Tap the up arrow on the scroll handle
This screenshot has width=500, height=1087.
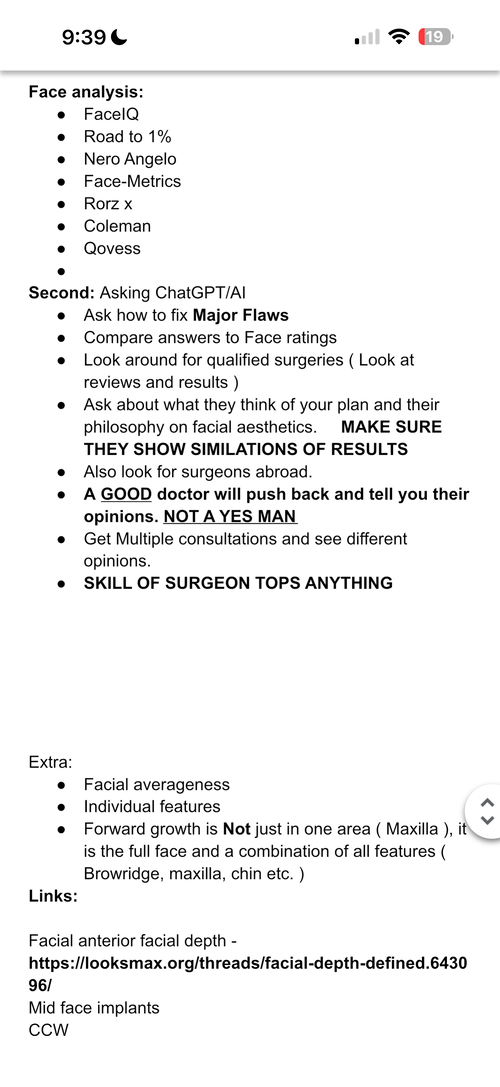pyautogui.click(x=488, y=803)
